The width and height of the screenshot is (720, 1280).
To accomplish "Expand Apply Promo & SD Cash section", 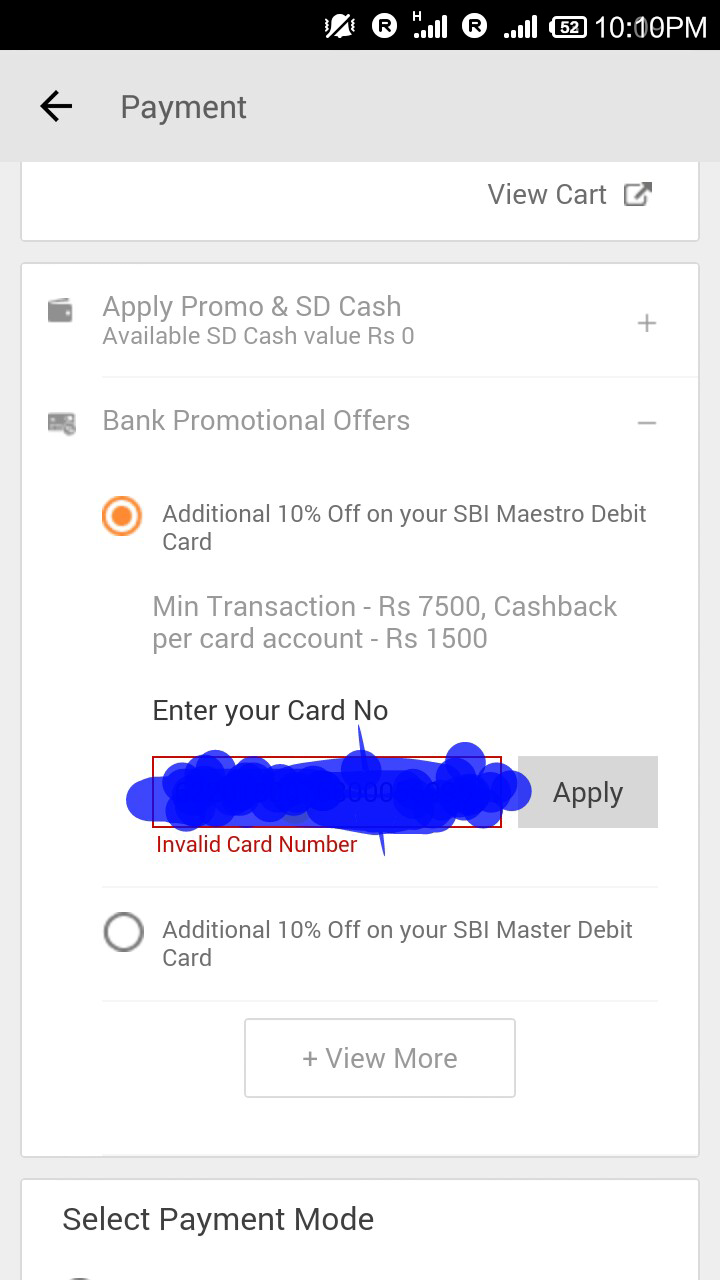I will [x=646, y=323].
